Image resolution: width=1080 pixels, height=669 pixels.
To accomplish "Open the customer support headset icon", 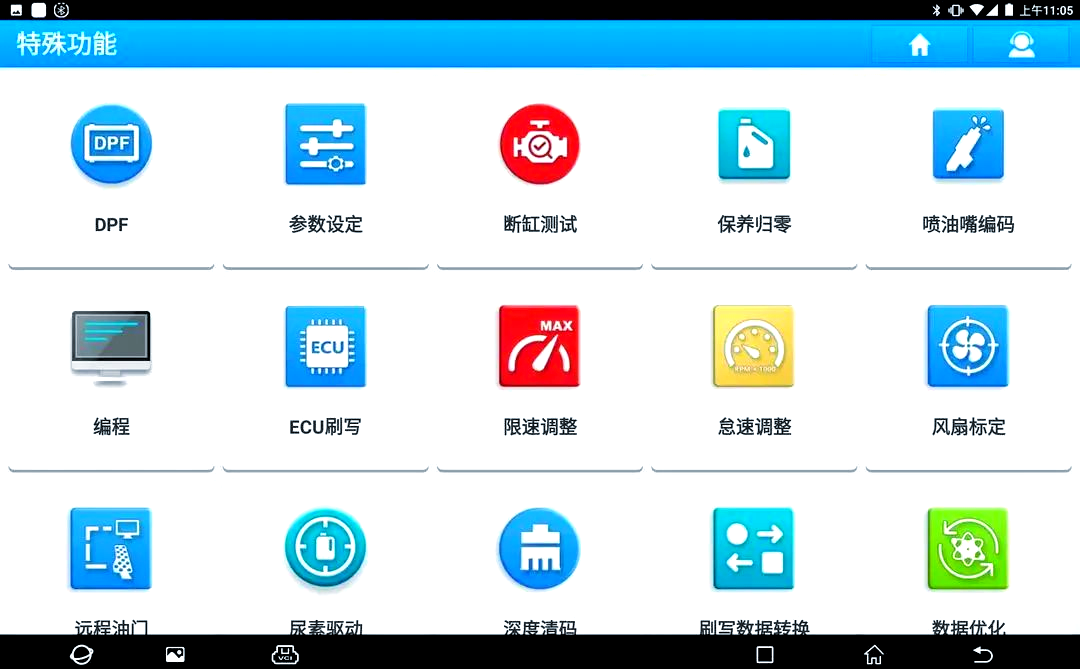I will (1021, 45).
